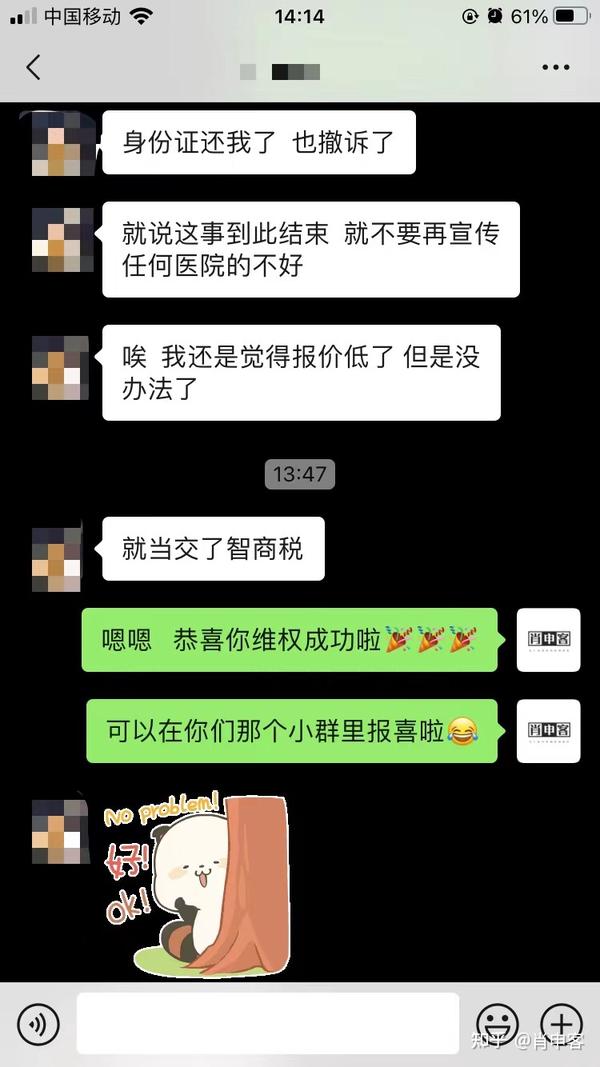Open own avatar beside 恭喜你维权成功啦 message
The image size is (600, 1067).
click(x=549, y=639)
